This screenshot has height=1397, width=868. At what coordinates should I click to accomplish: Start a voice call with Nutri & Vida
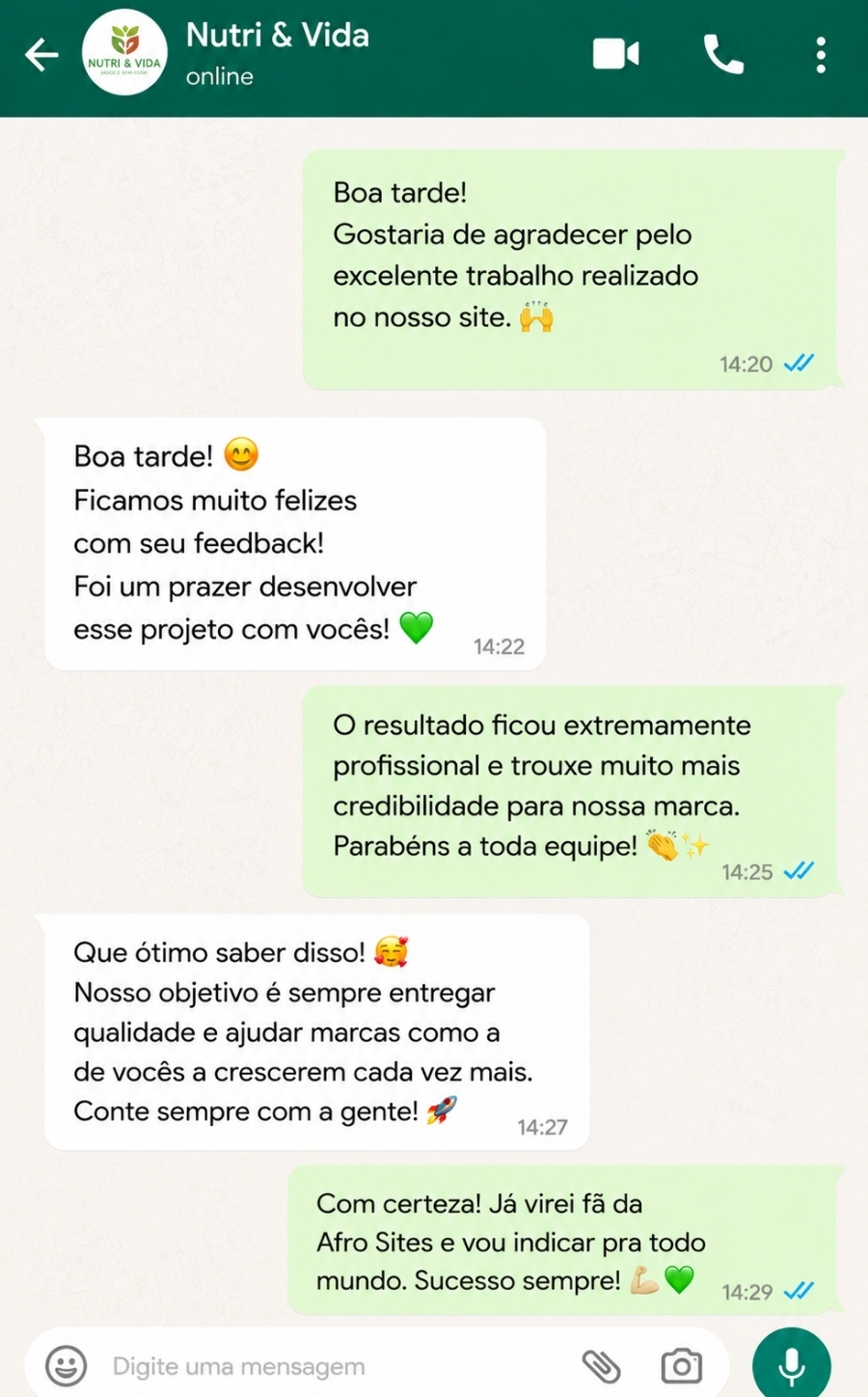pyautogui.click(x=723, y=54)
